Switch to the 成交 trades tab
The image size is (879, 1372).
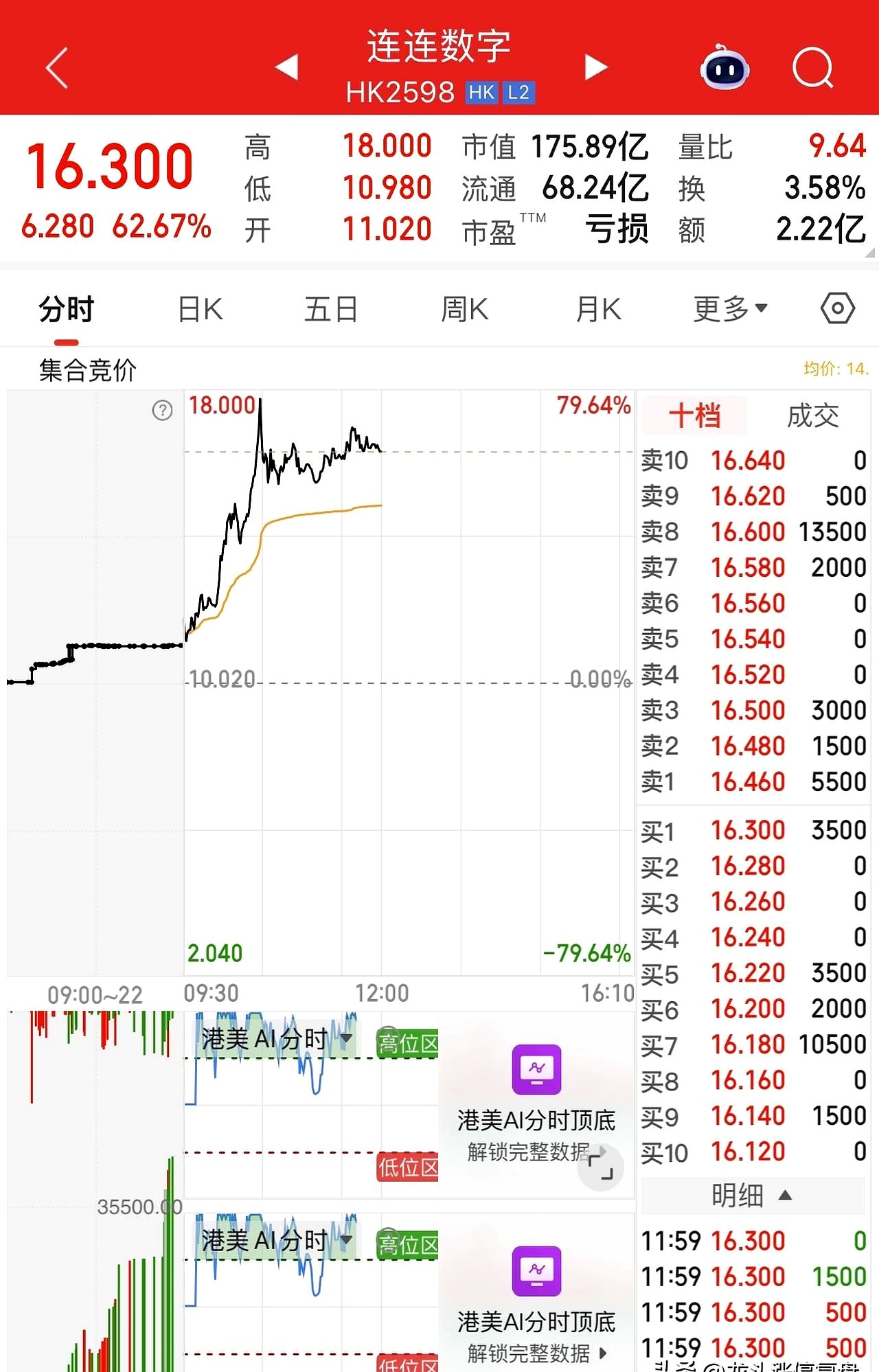point(814,415)
